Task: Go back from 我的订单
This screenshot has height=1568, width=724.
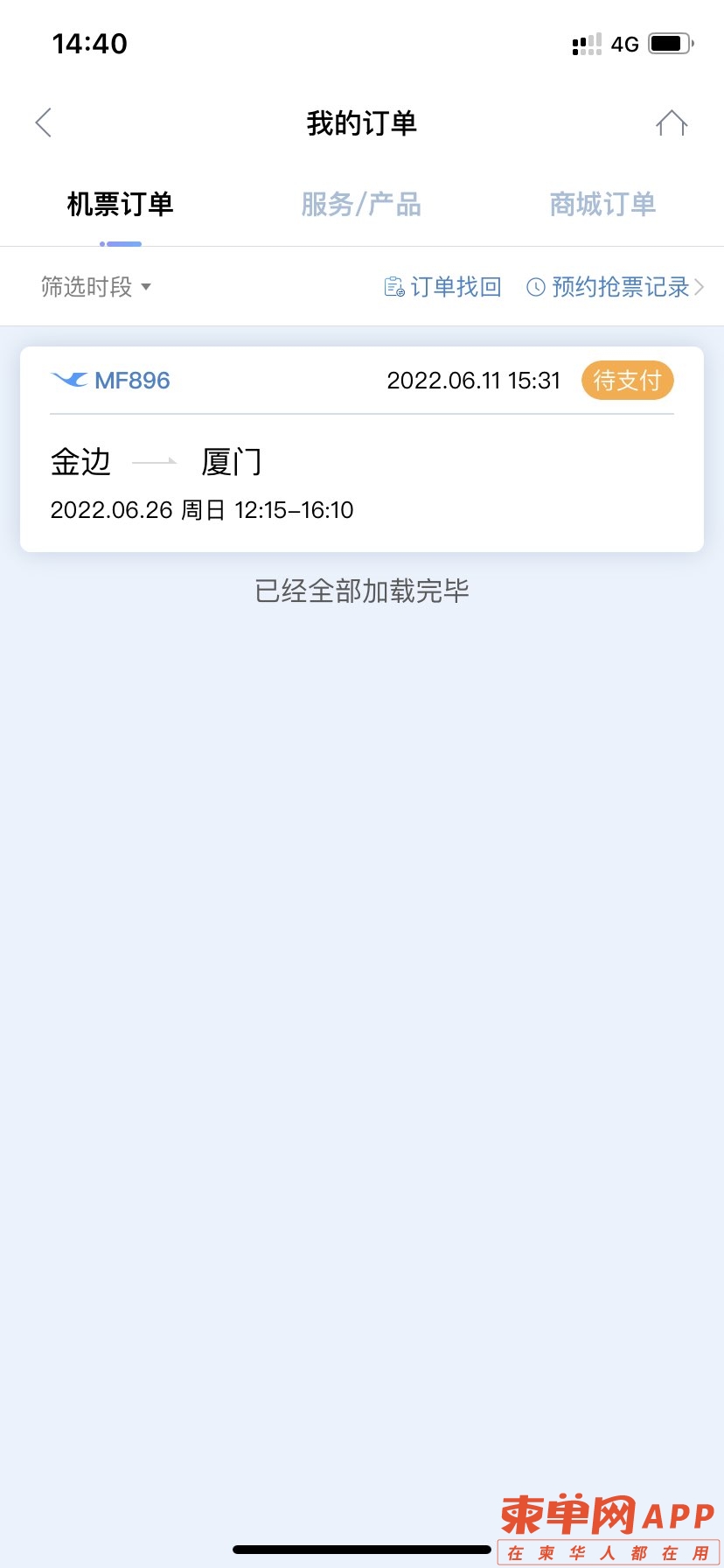Action: (x=44, y=122)
